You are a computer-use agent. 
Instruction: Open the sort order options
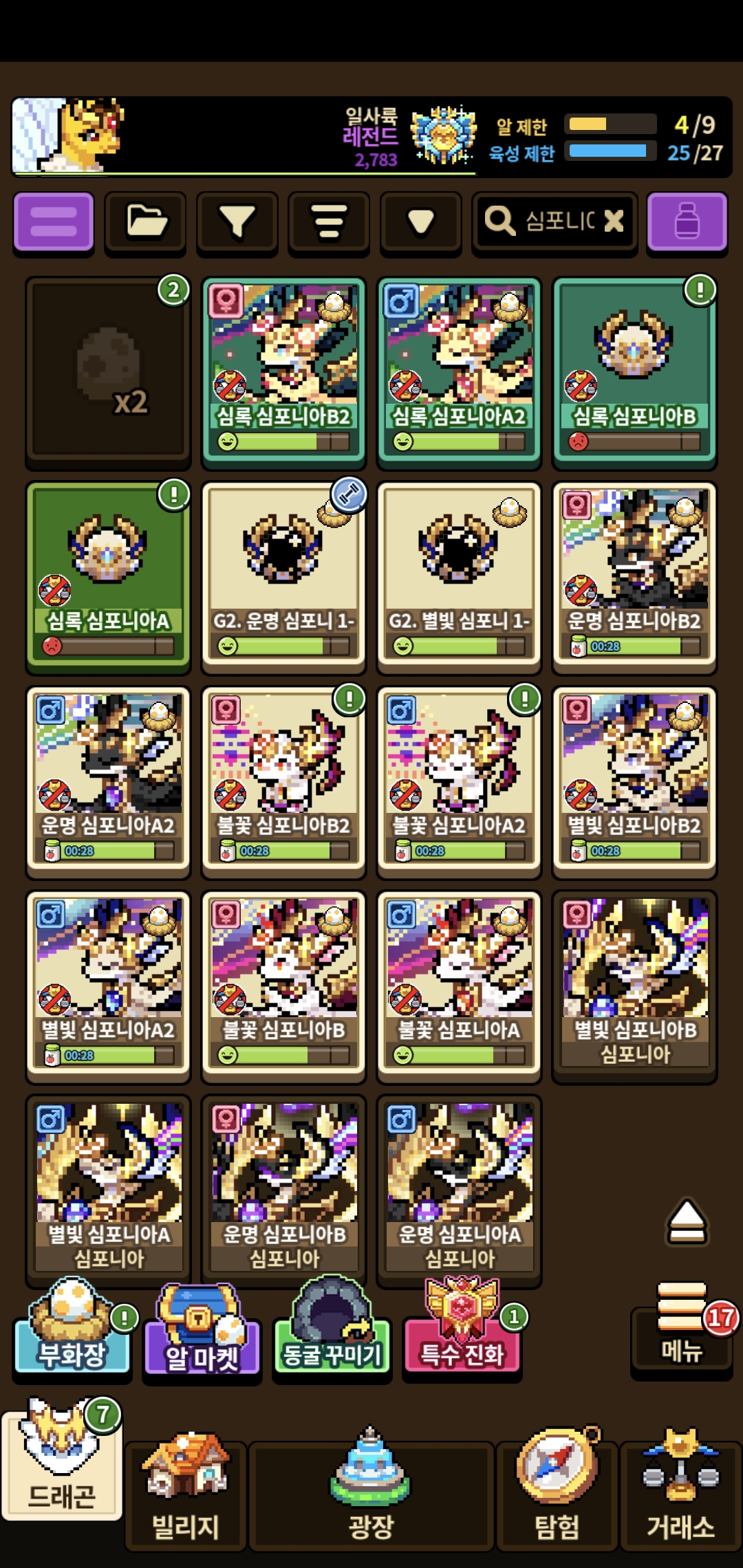[x=329, y=221]
